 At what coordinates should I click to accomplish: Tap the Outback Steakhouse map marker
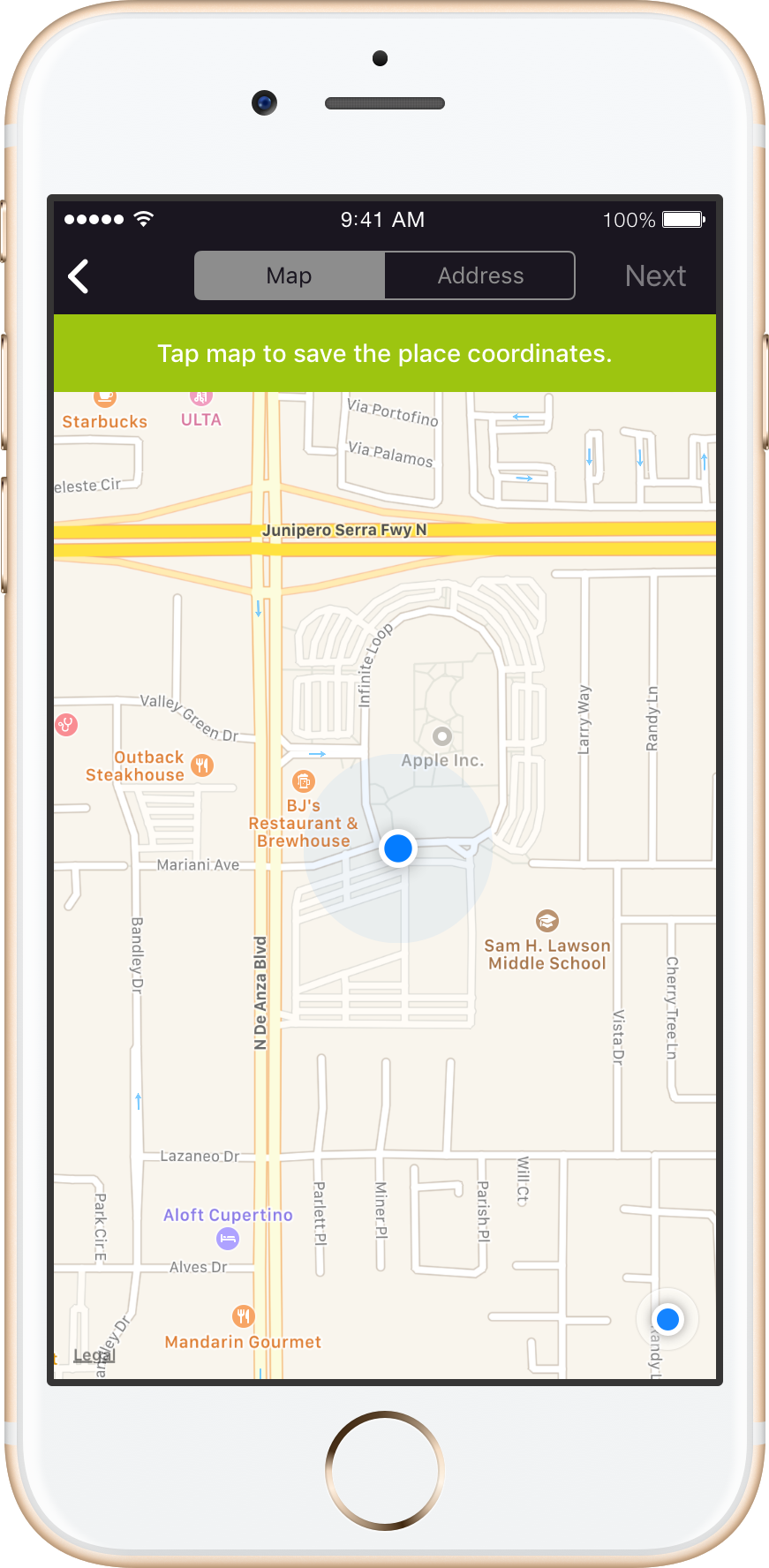pyautogui.click(x=203, y=765)
